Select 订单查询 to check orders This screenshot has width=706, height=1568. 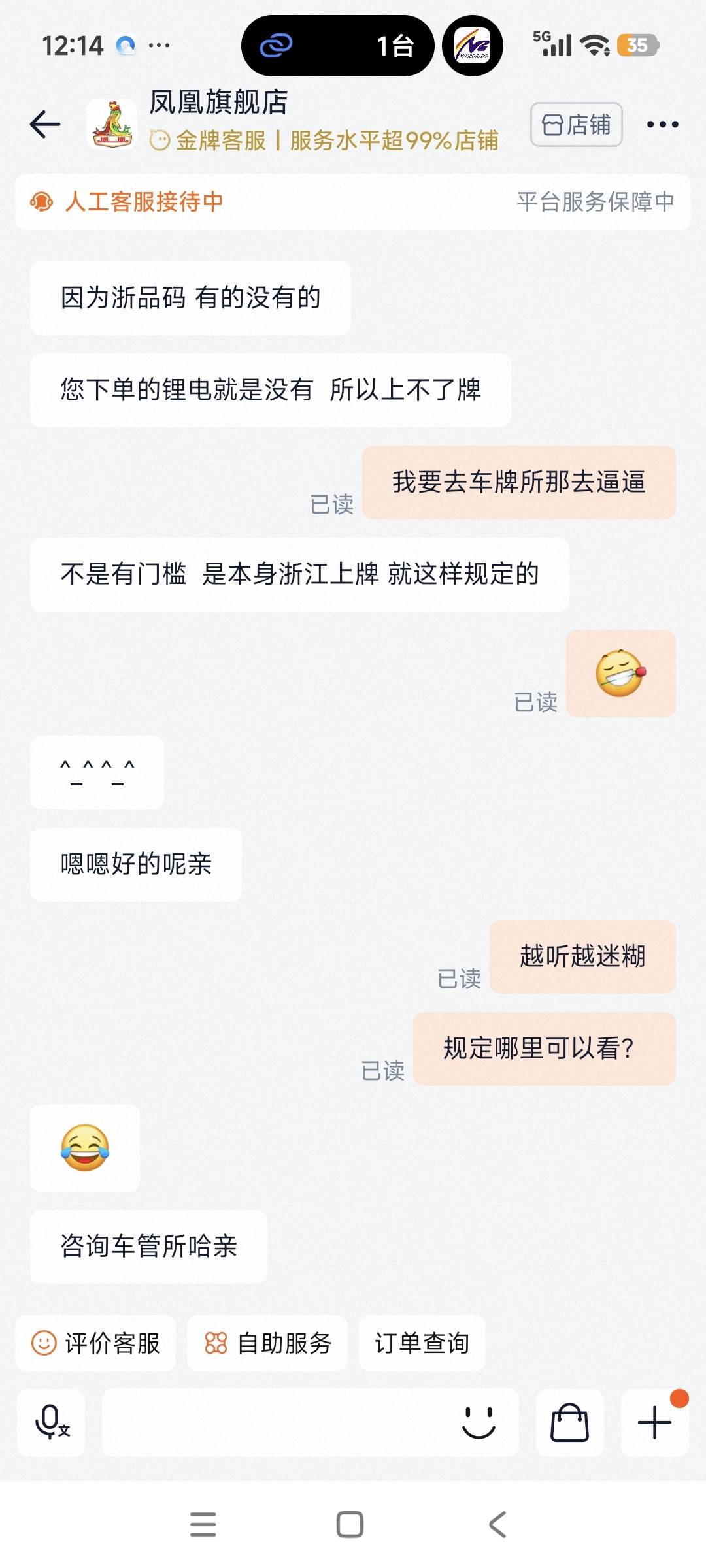[422, 1343]
